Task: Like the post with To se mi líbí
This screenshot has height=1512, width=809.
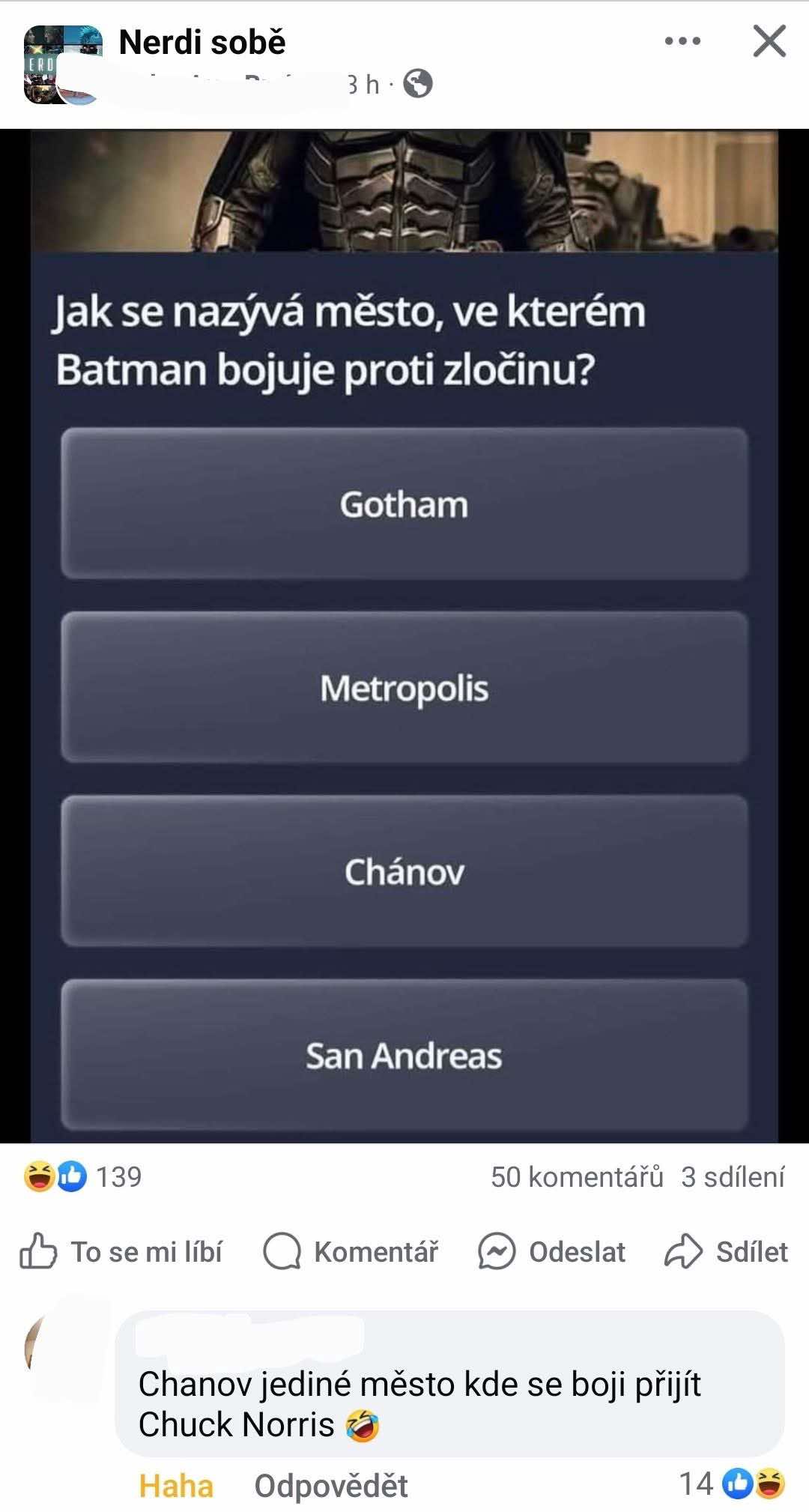Action: point(121,1252)
